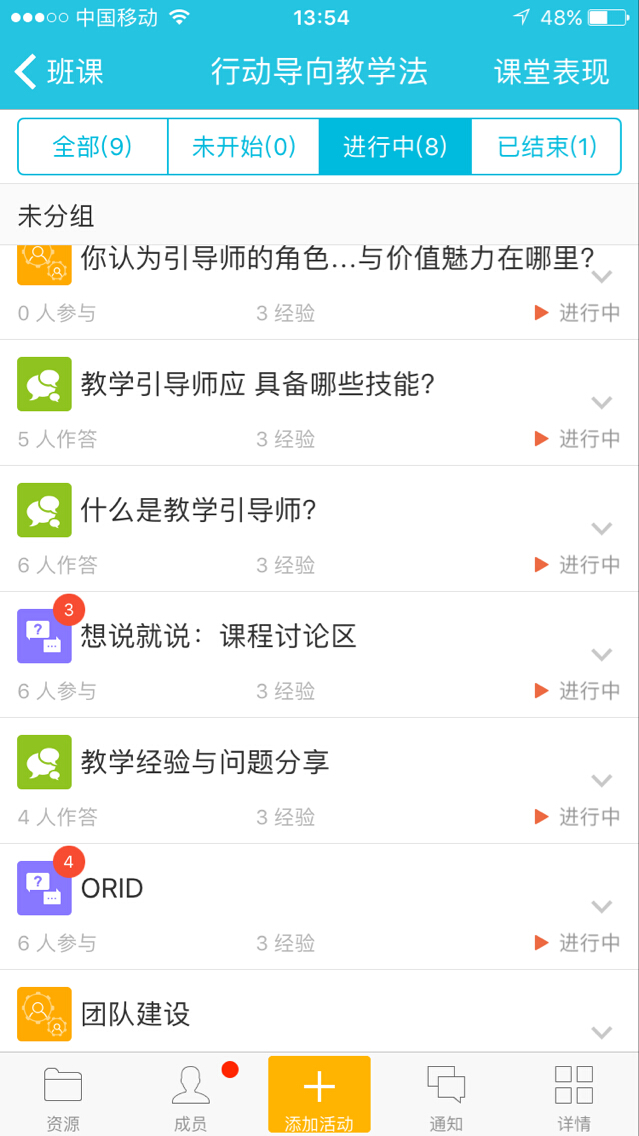
Task: Expand the chevron beside 教学经验与问题分享
Action: click(602, 780)
